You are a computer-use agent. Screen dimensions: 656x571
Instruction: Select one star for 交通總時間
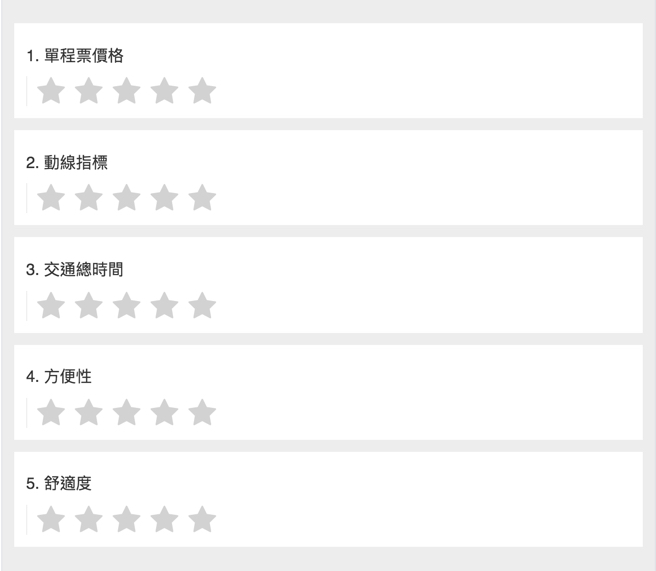pos(51,305)
